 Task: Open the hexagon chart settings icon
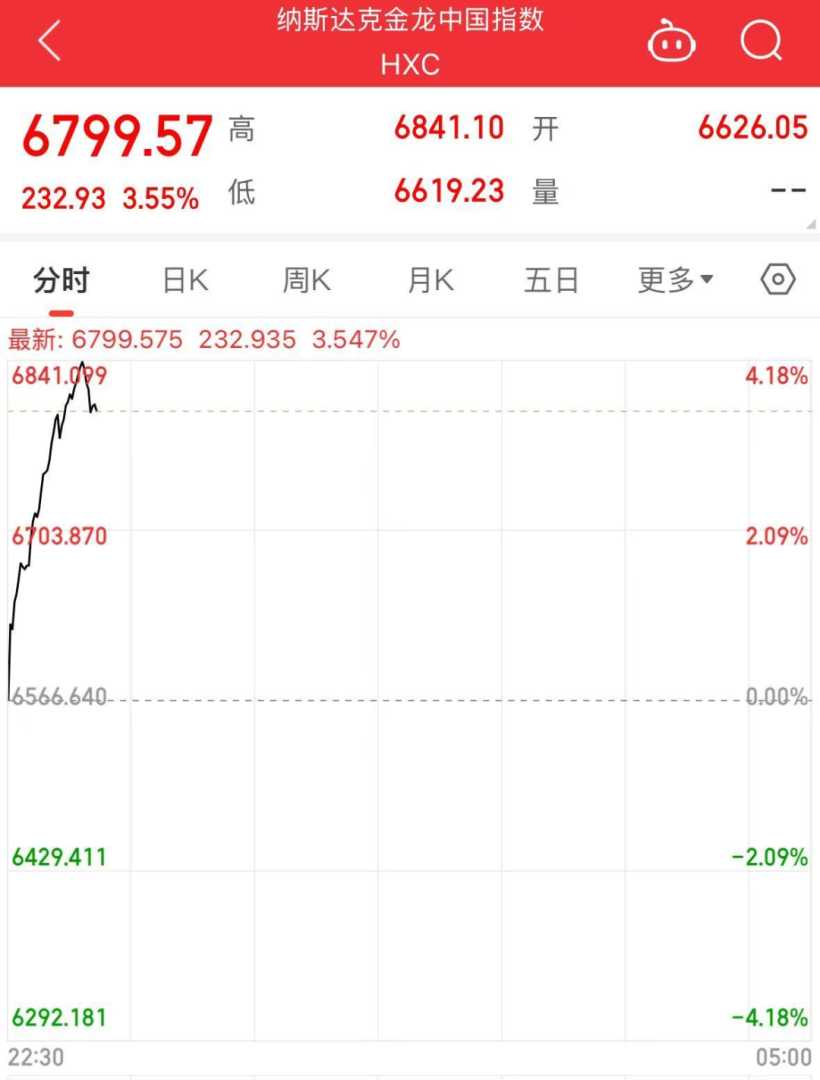coord(778,280)
